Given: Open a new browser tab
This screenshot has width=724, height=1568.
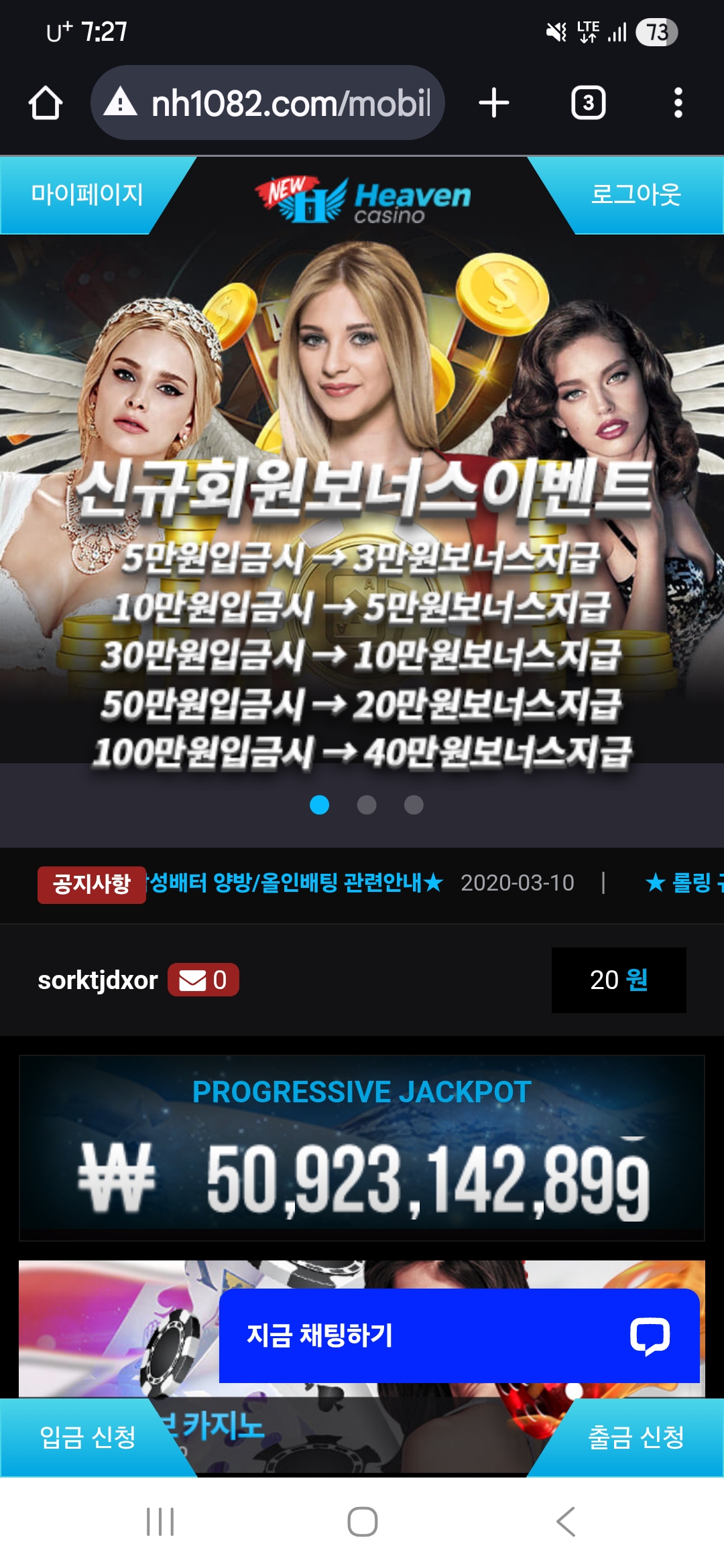Looking at the screenshot, I should click(x=494, y=103).
